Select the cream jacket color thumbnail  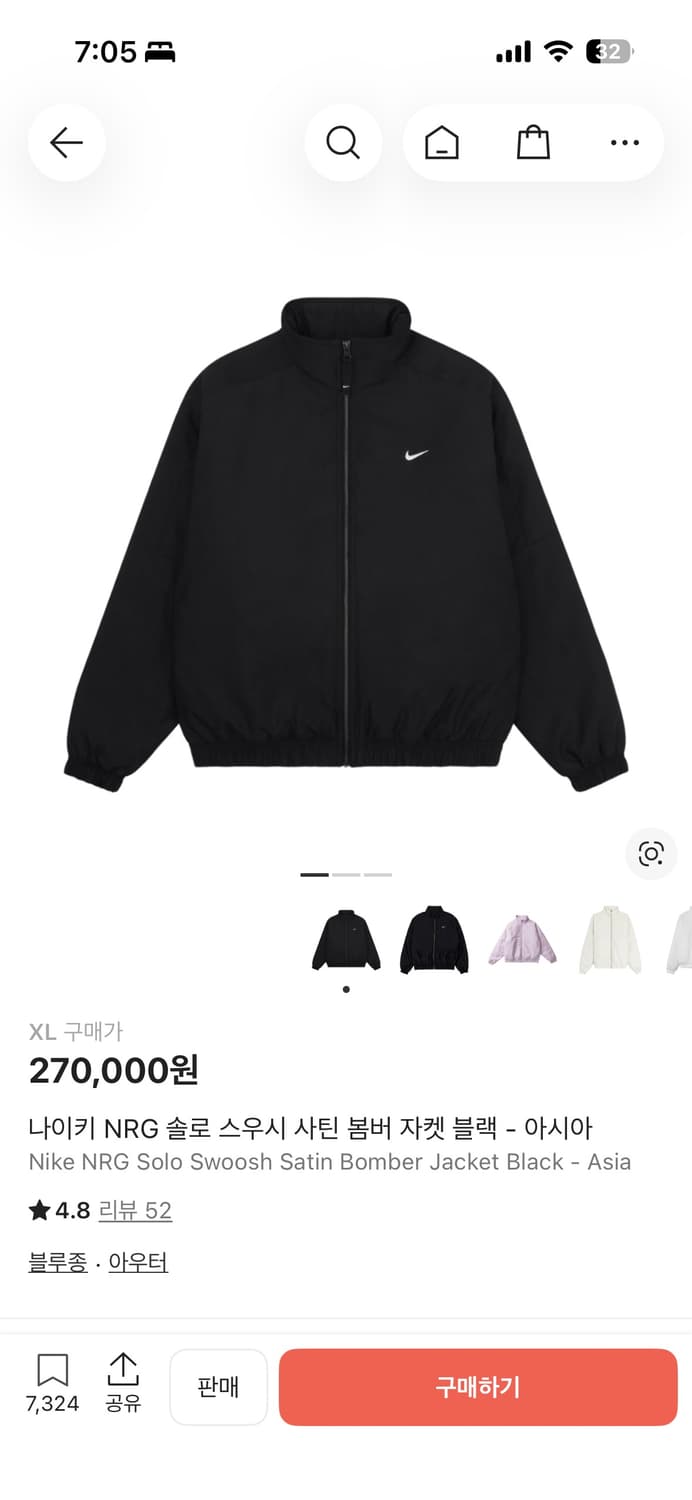pyautogui.click(x=609, y=940)
